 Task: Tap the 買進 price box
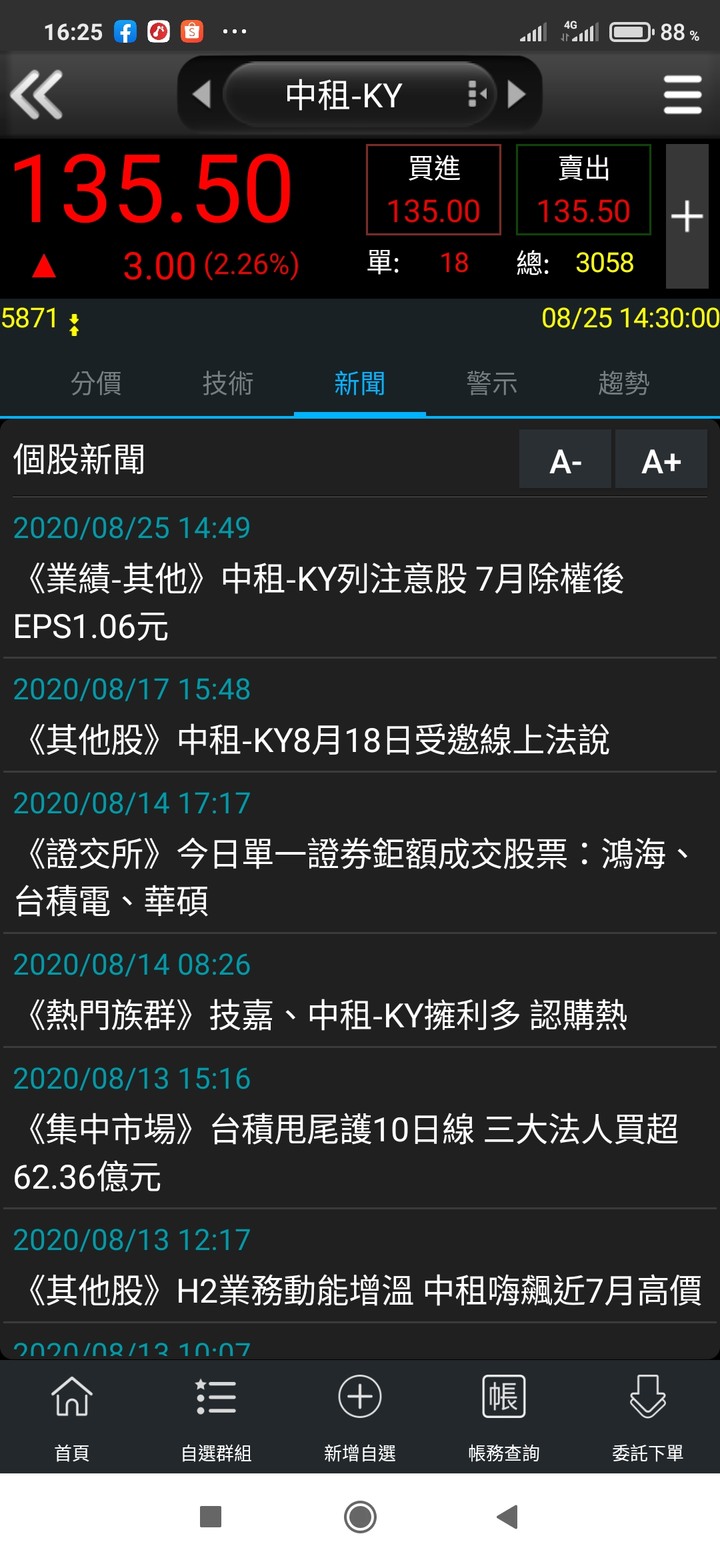[433, 190]
